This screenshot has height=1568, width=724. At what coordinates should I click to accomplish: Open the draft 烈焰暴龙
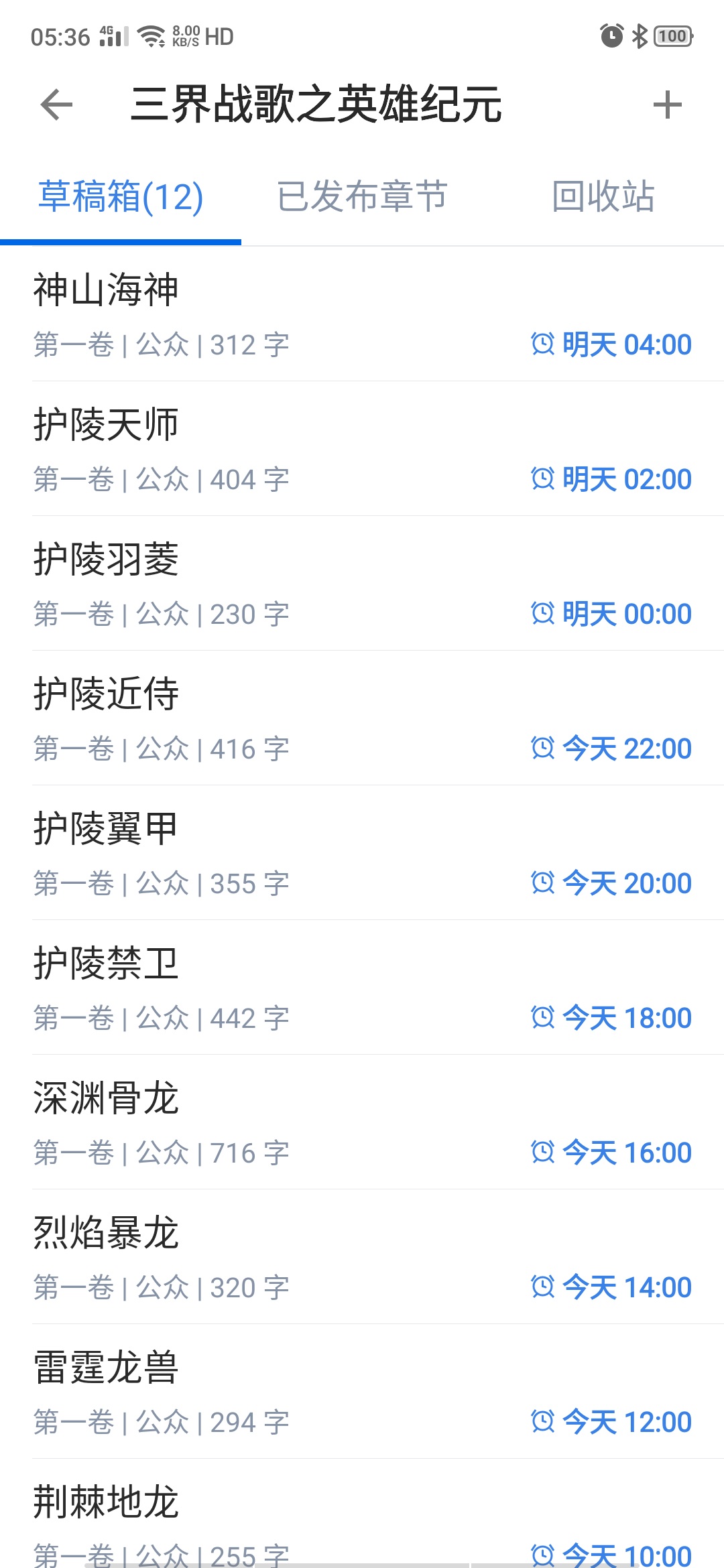click(362, 1258)
